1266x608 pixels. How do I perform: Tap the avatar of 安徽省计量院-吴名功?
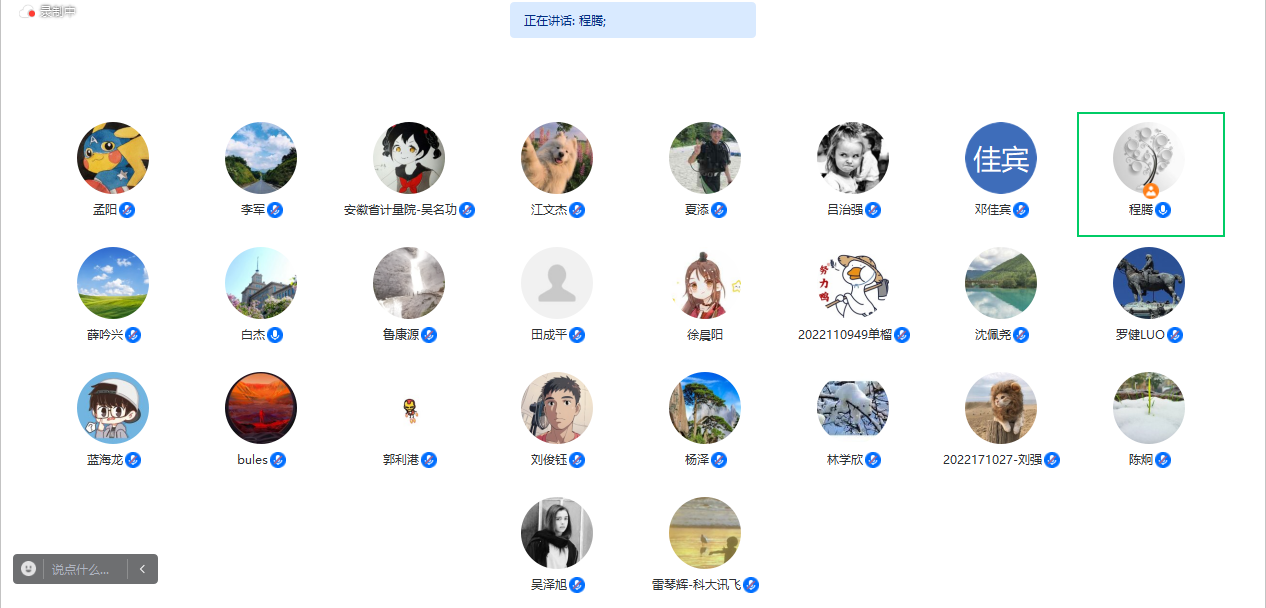409,158
